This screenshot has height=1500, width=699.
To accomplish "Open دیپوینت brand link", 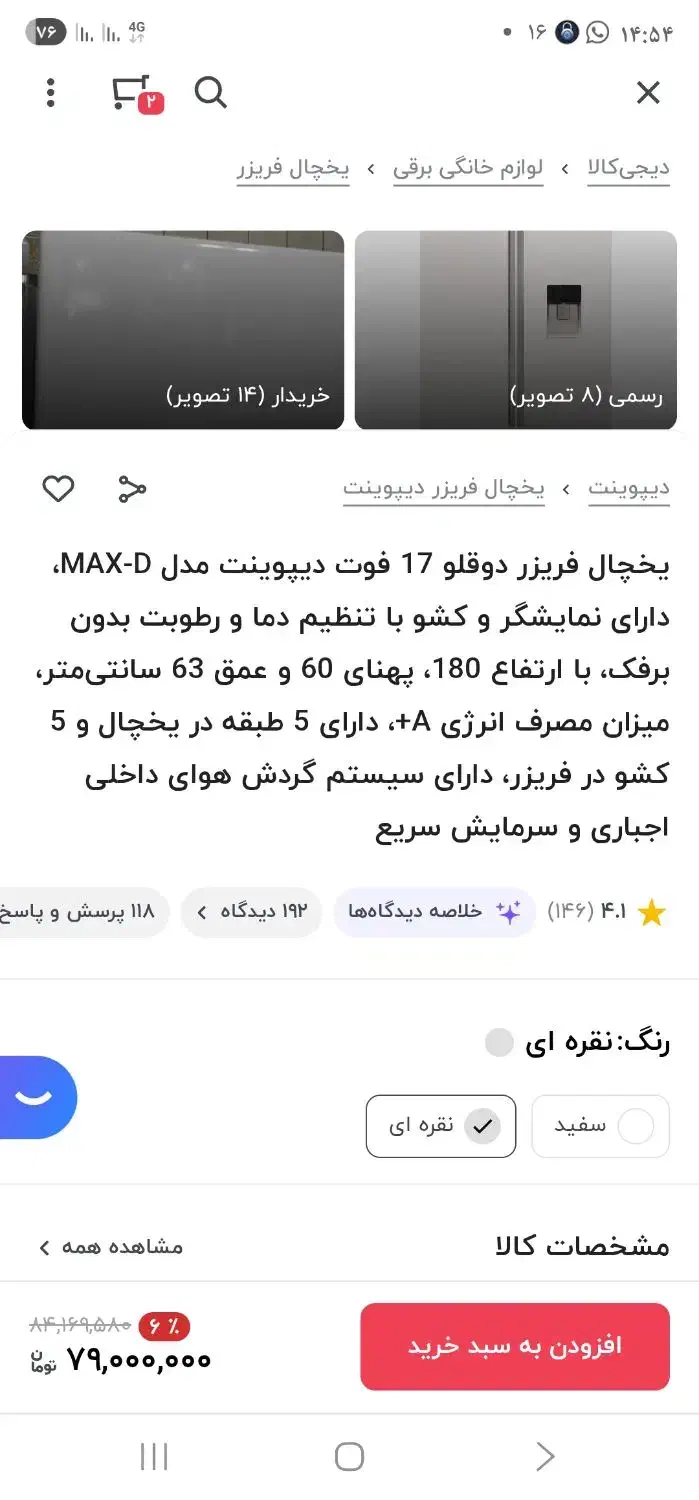I will (628, 488).
